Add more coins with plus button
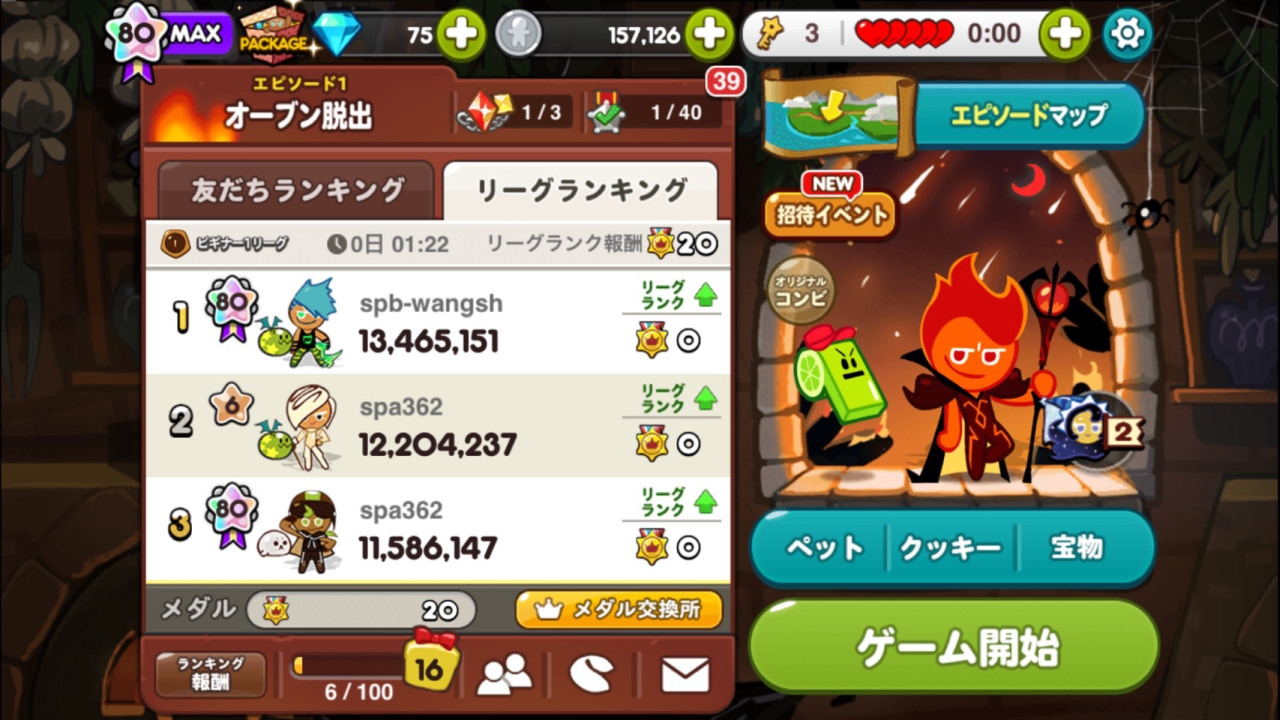 coord(708,35)
